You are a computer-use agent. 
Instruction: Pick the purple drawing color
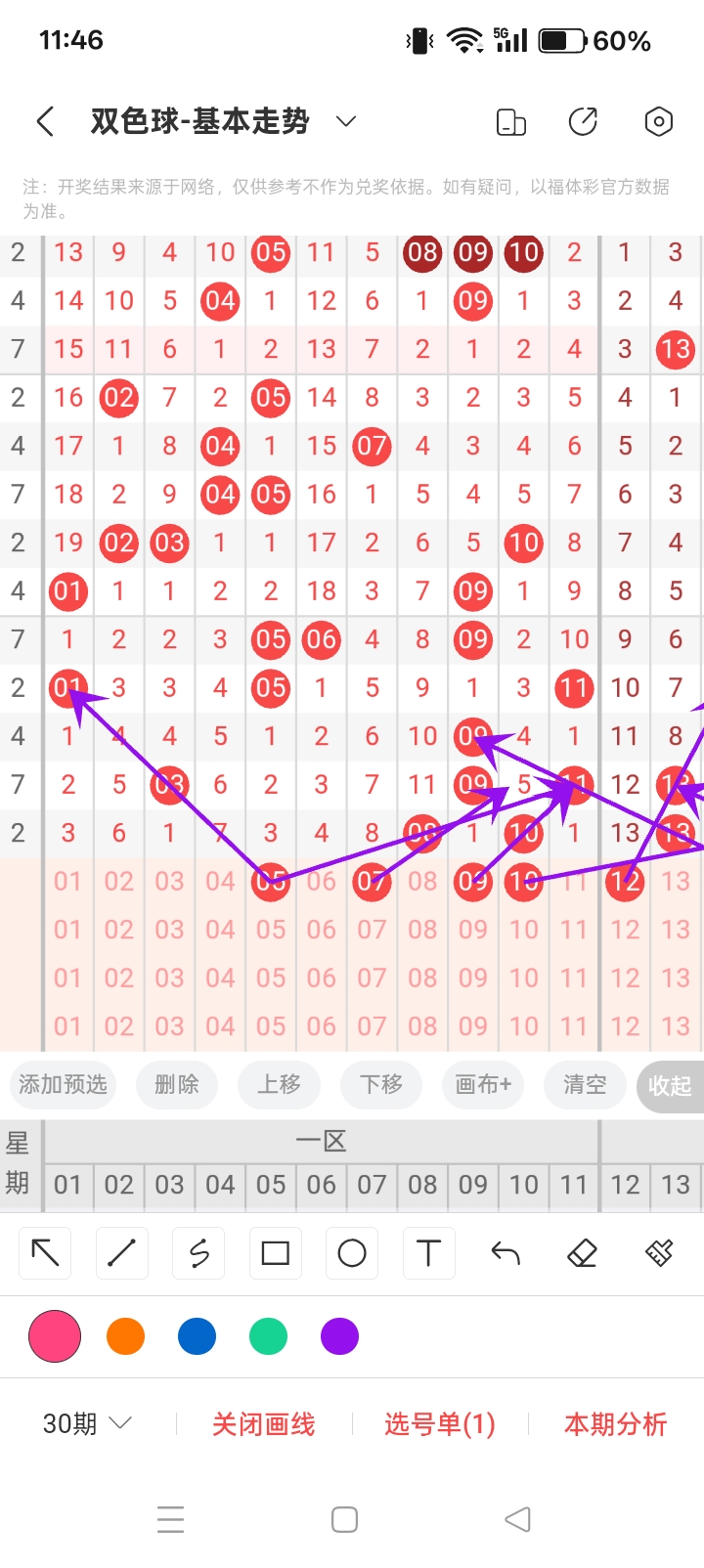point(339,1335)
